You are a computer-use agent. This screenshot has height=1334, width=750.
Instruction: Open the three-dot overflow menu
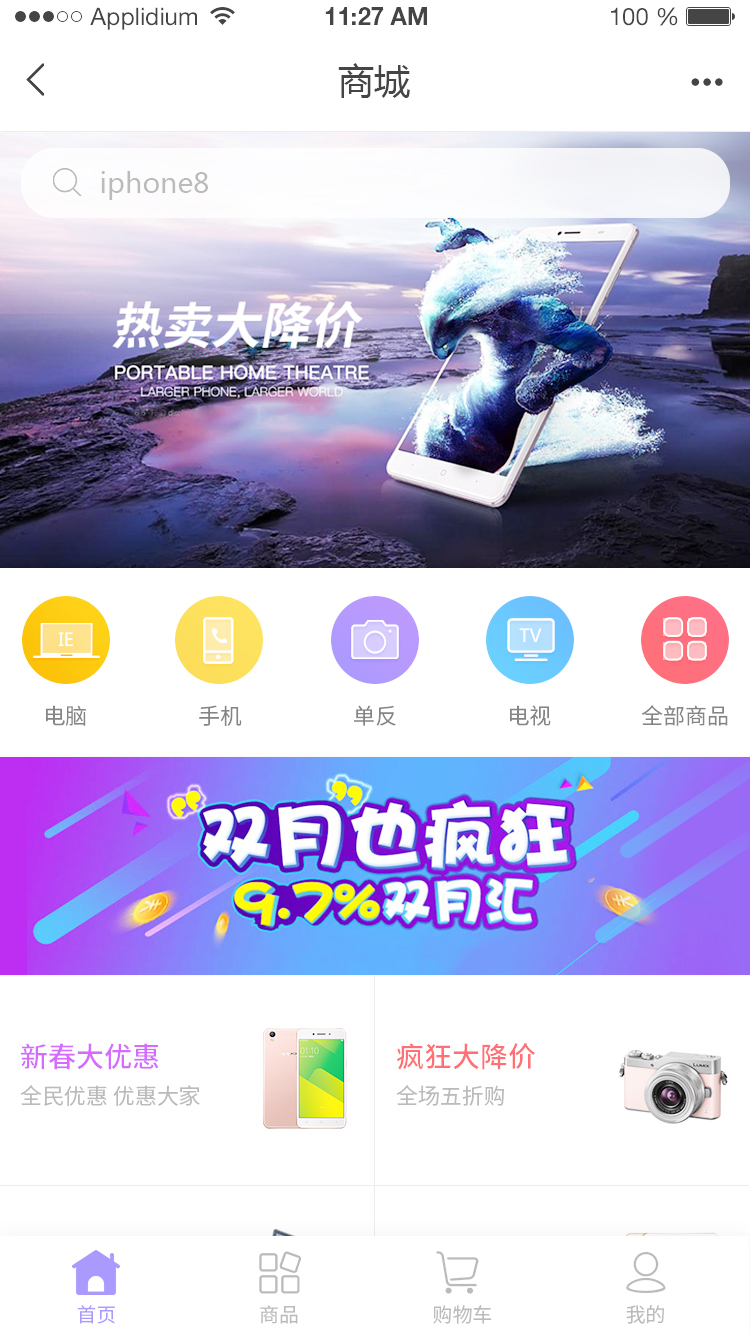(x=706, y=82)
